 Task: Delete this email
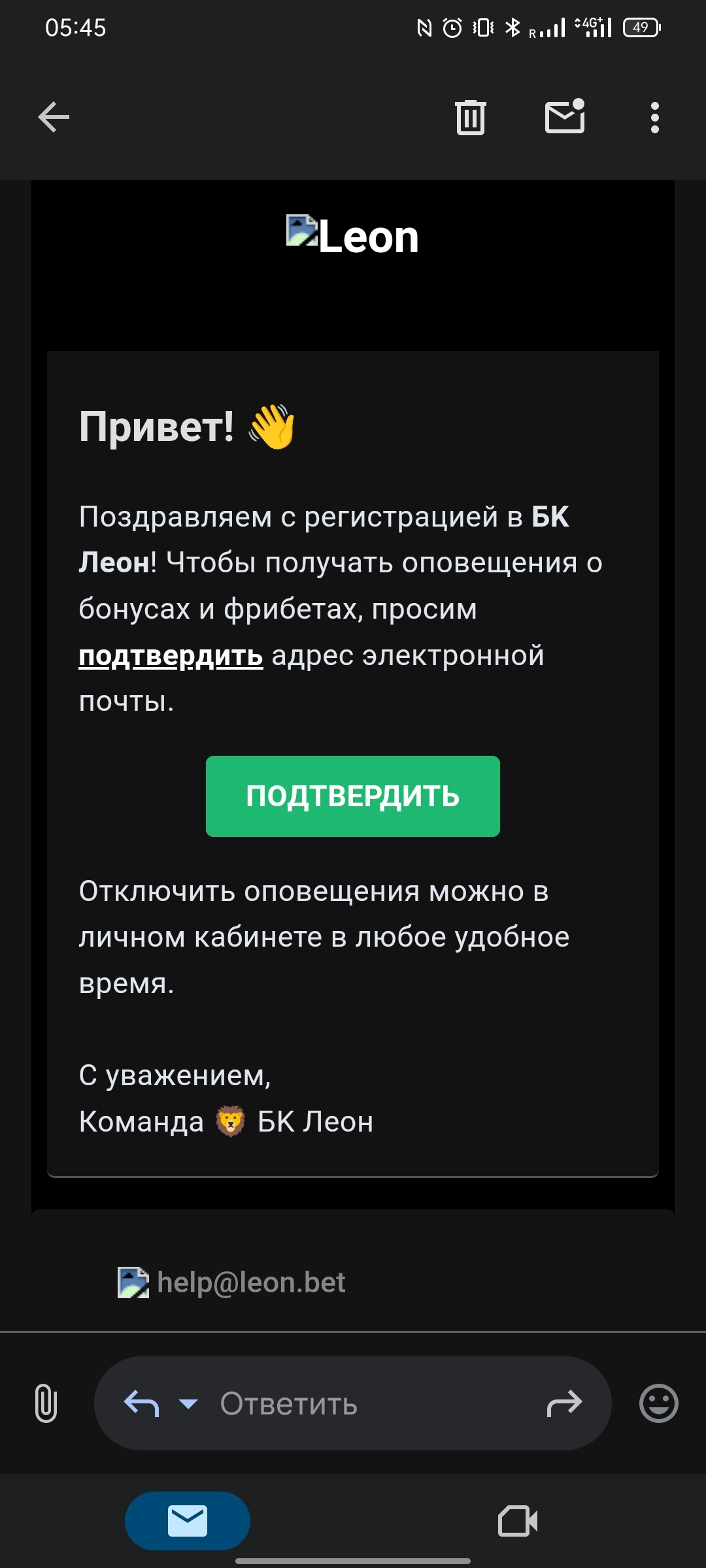tap(470, 118)
